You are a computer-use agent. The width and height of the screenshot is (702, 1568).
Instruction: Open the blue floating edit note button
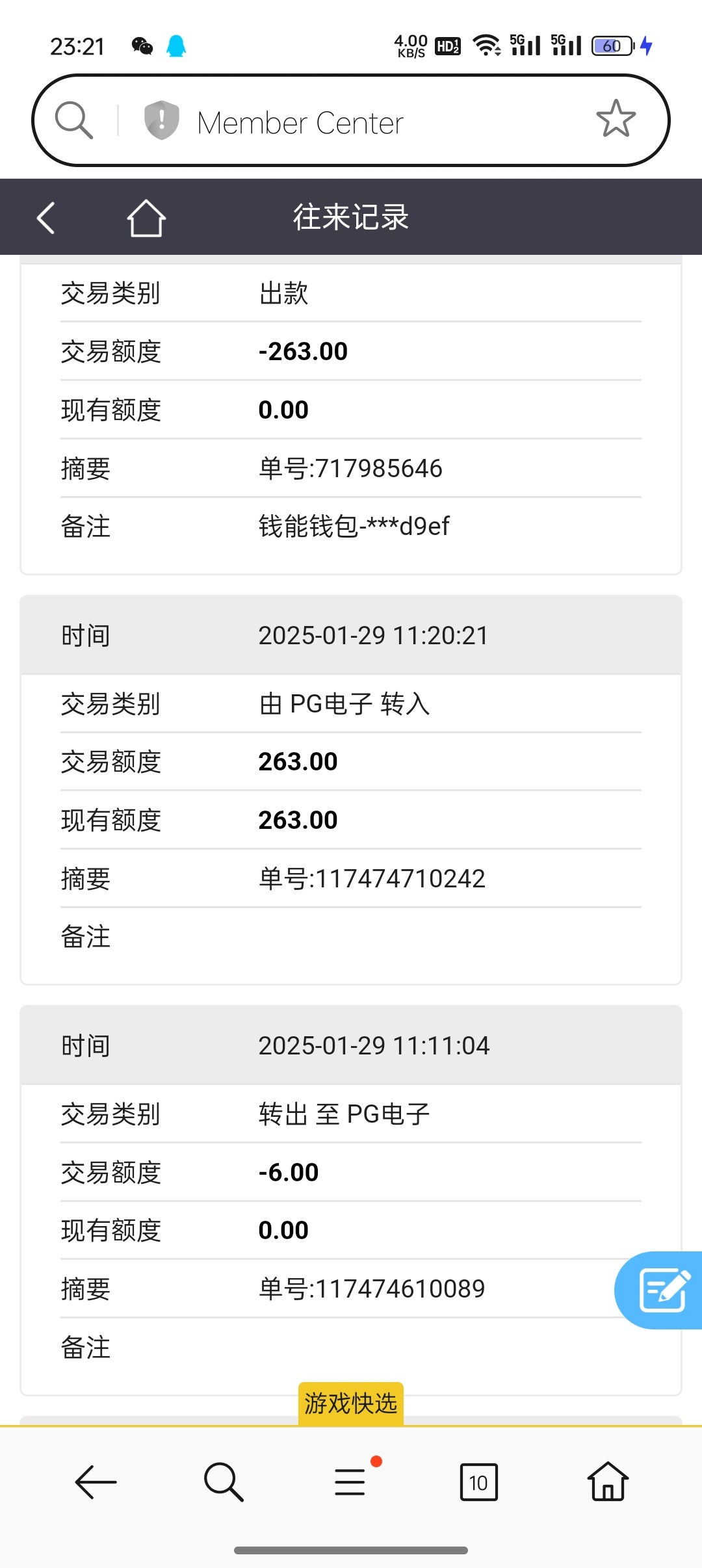pyautogui.click(x=659, y=1290)
